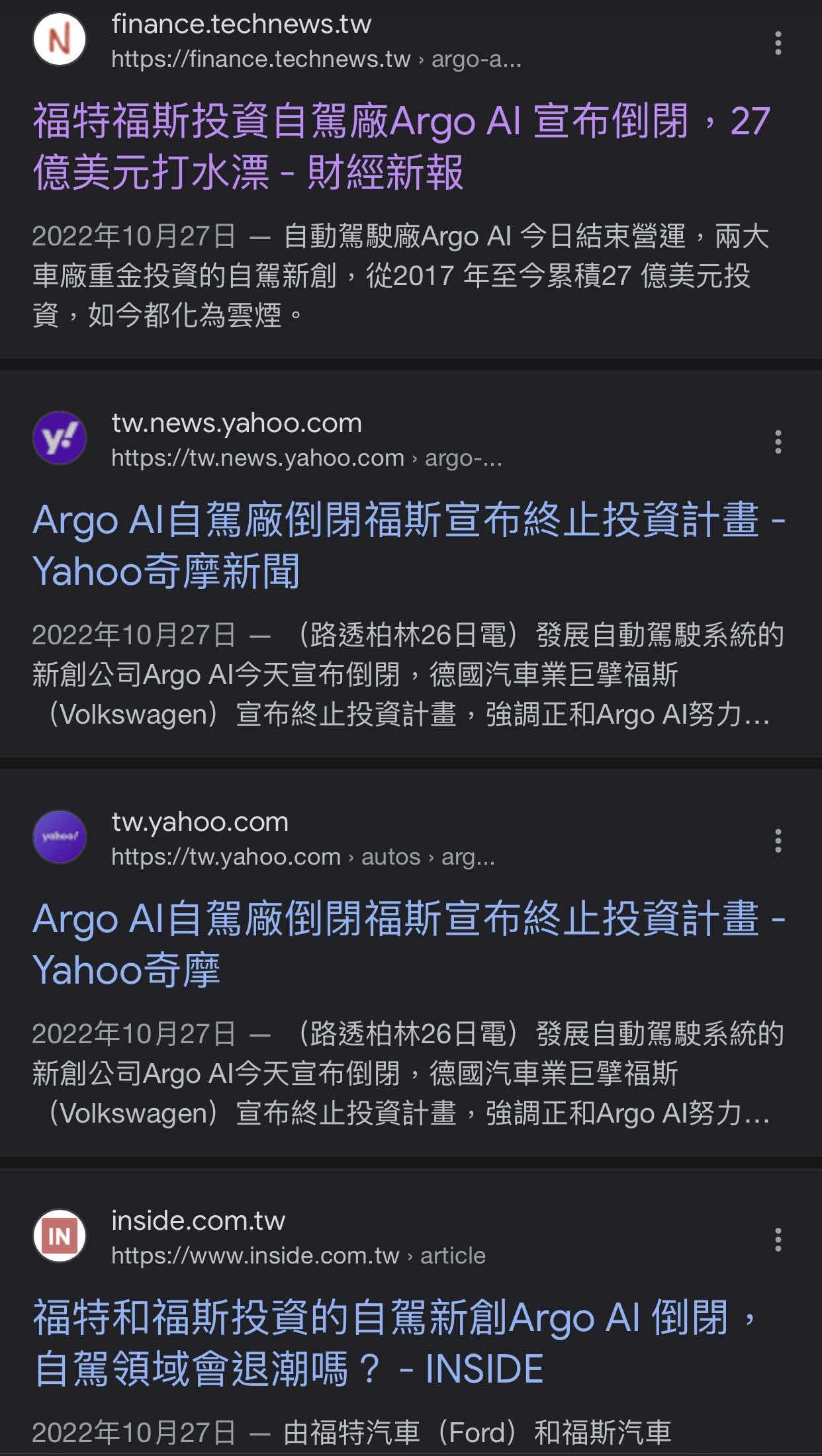Tap the finance.technews.tw site URL

click(x=316, y=60)
